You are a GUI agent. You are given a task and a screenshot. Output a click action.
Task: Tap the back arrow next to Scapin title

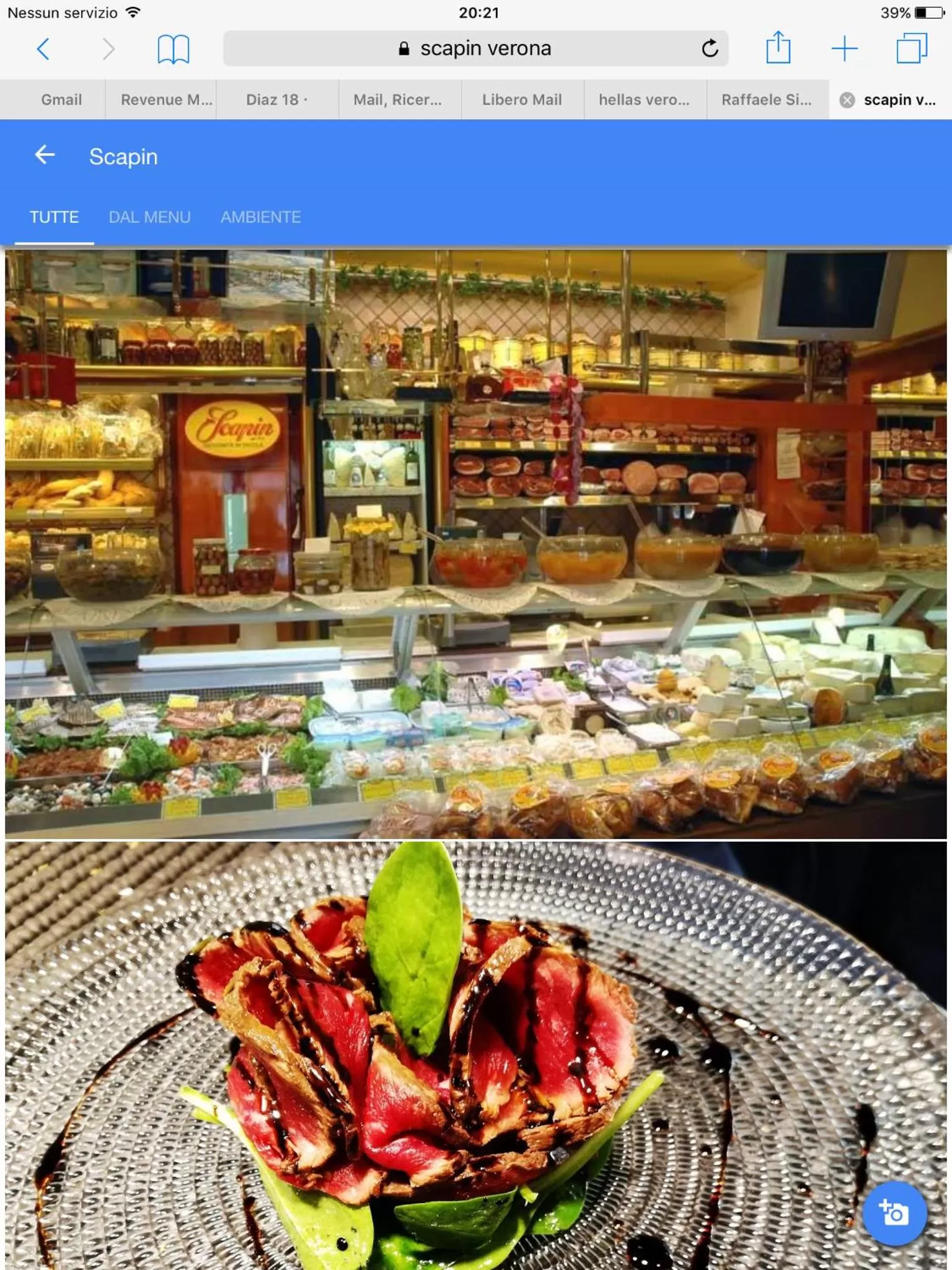click(45, 156)
